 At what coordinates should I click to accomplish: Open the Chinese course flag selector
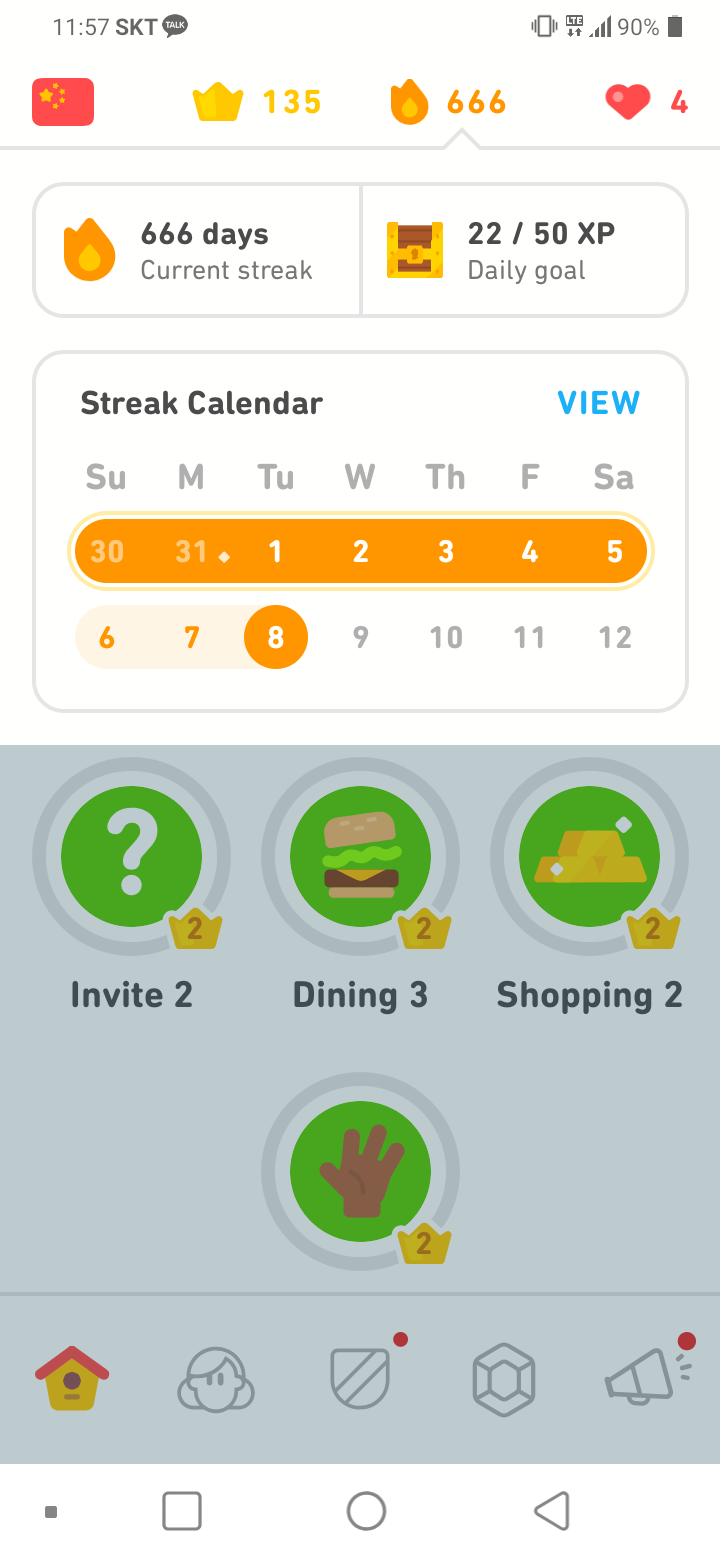63,102
